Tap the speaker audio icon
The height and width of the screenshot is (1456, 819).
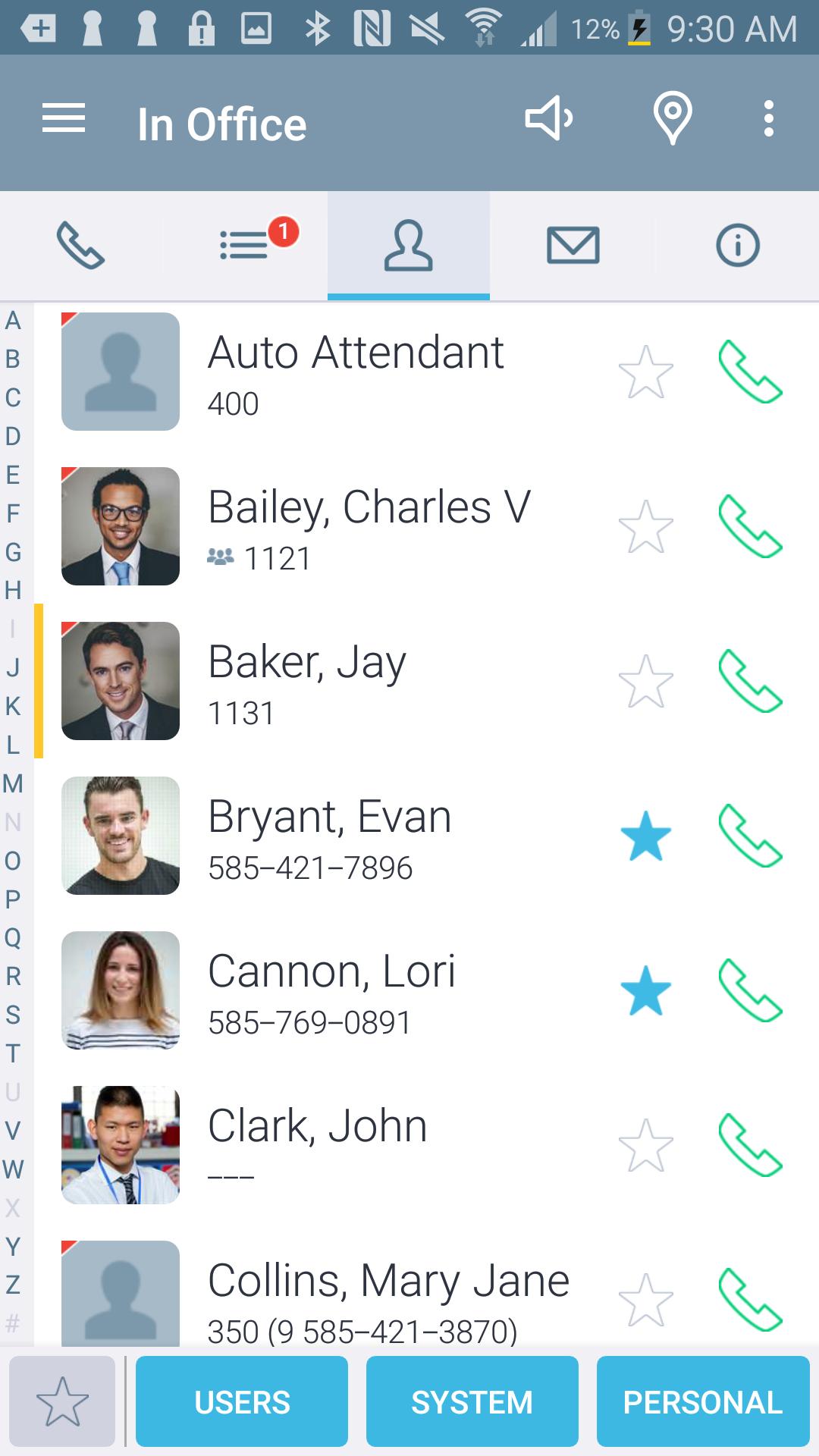click(549, 118)
